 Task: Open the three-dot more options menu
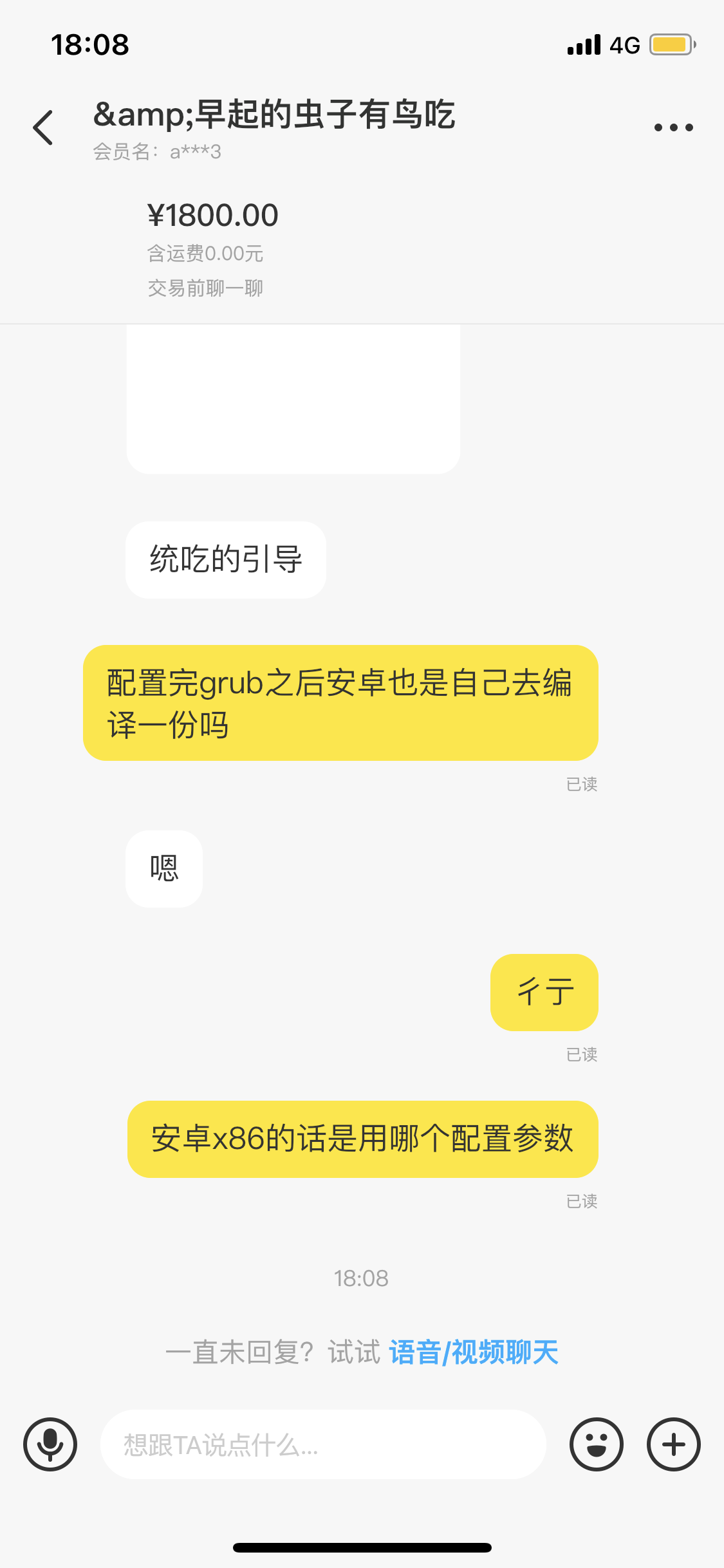click(673, 127)
